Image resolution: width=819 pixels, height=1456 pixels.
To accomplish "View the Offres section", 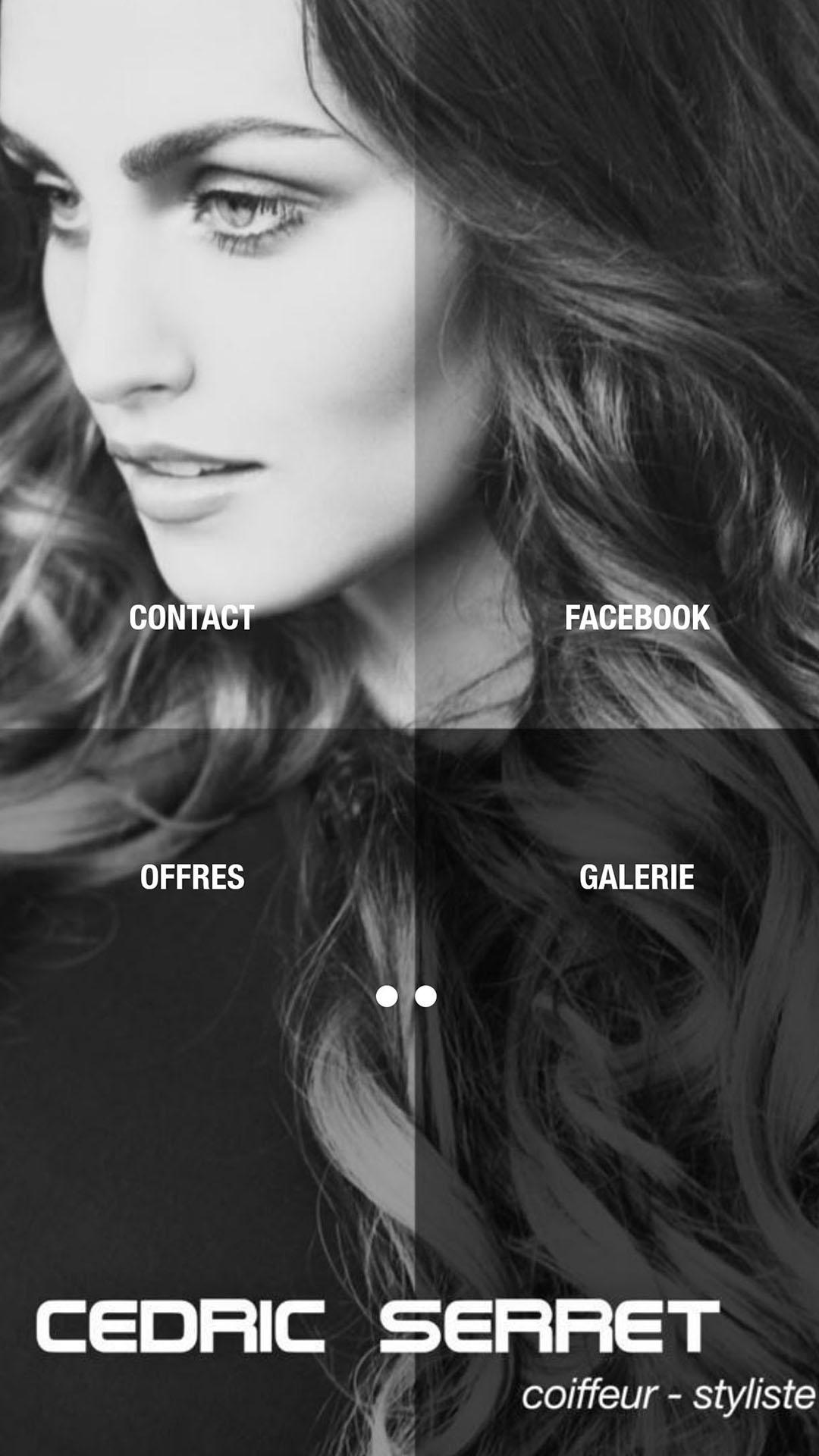I will [192, 877].
